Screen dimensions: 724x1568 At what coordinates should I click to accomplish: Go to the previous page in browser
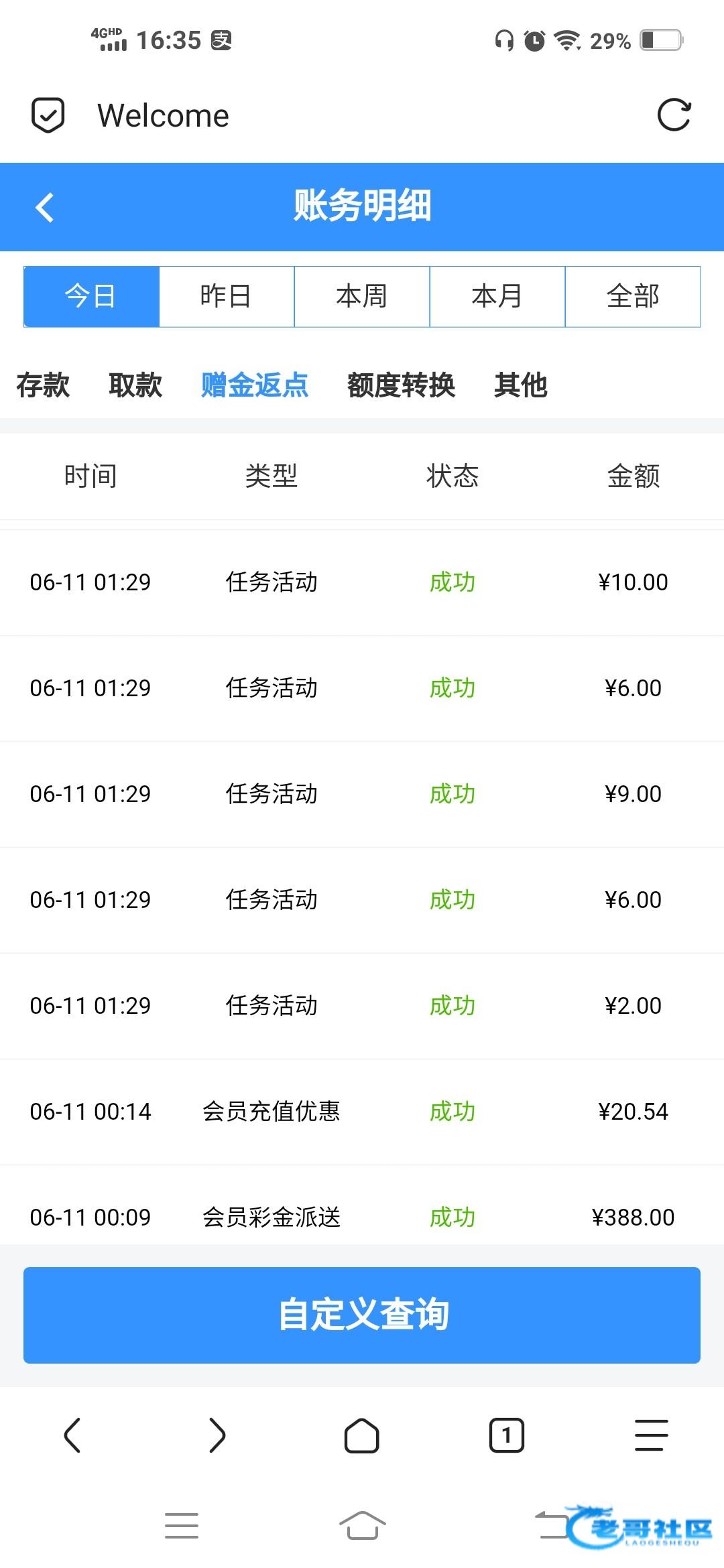[72, 1435]
